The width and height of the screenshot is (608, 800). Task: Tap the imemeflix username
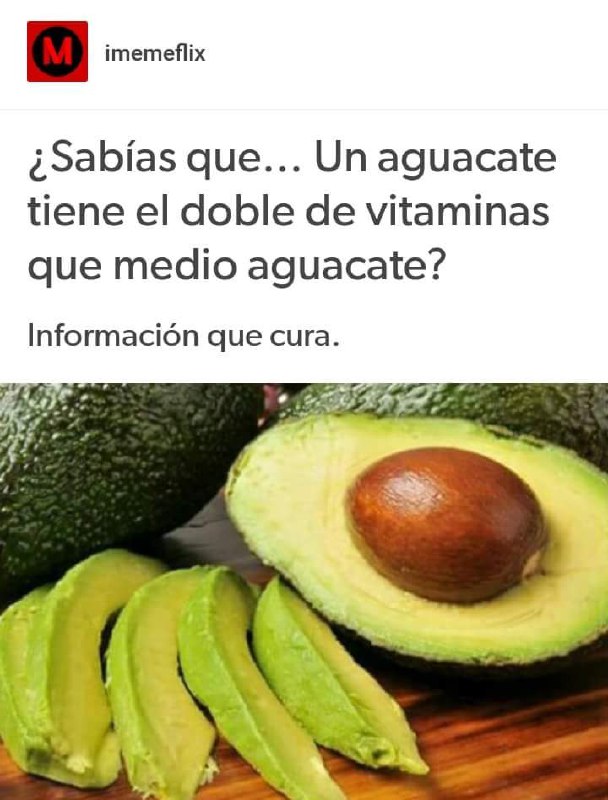click(x=155, y=53)
